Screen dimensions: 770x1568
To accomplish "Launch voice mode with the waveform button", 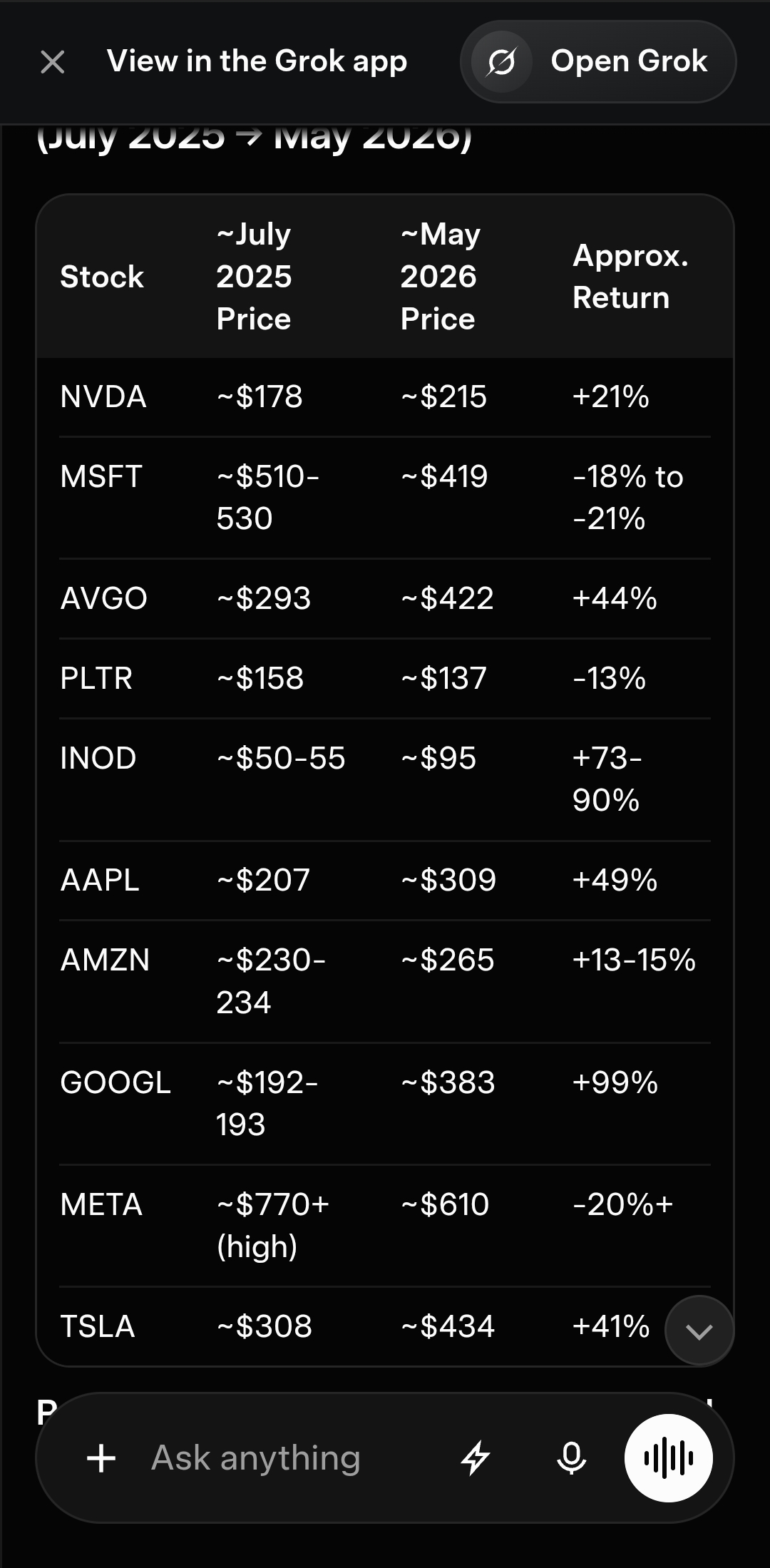I will (x=669, y=1458).
